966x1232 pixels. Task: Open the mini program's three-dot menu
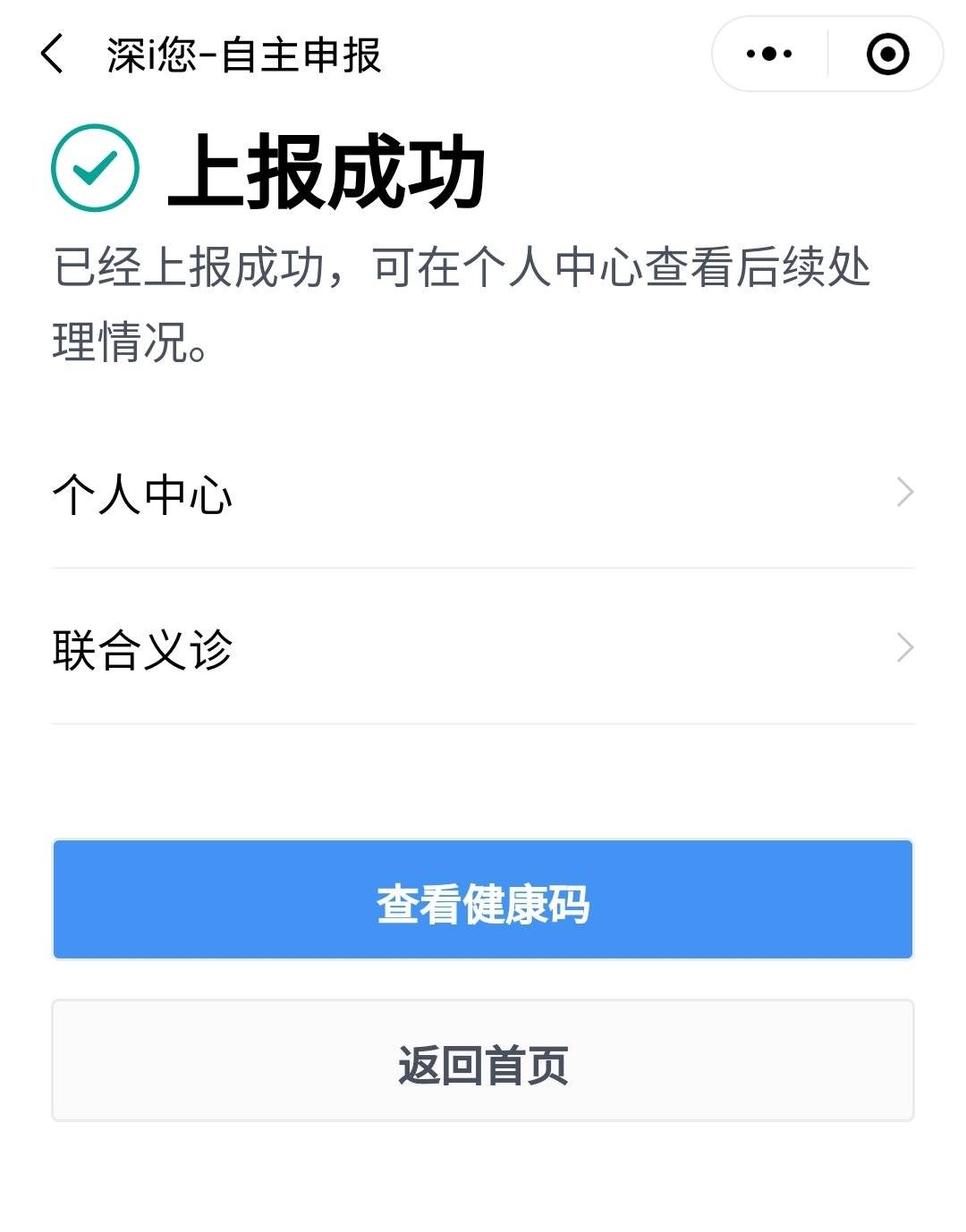(x=769, y=55)
